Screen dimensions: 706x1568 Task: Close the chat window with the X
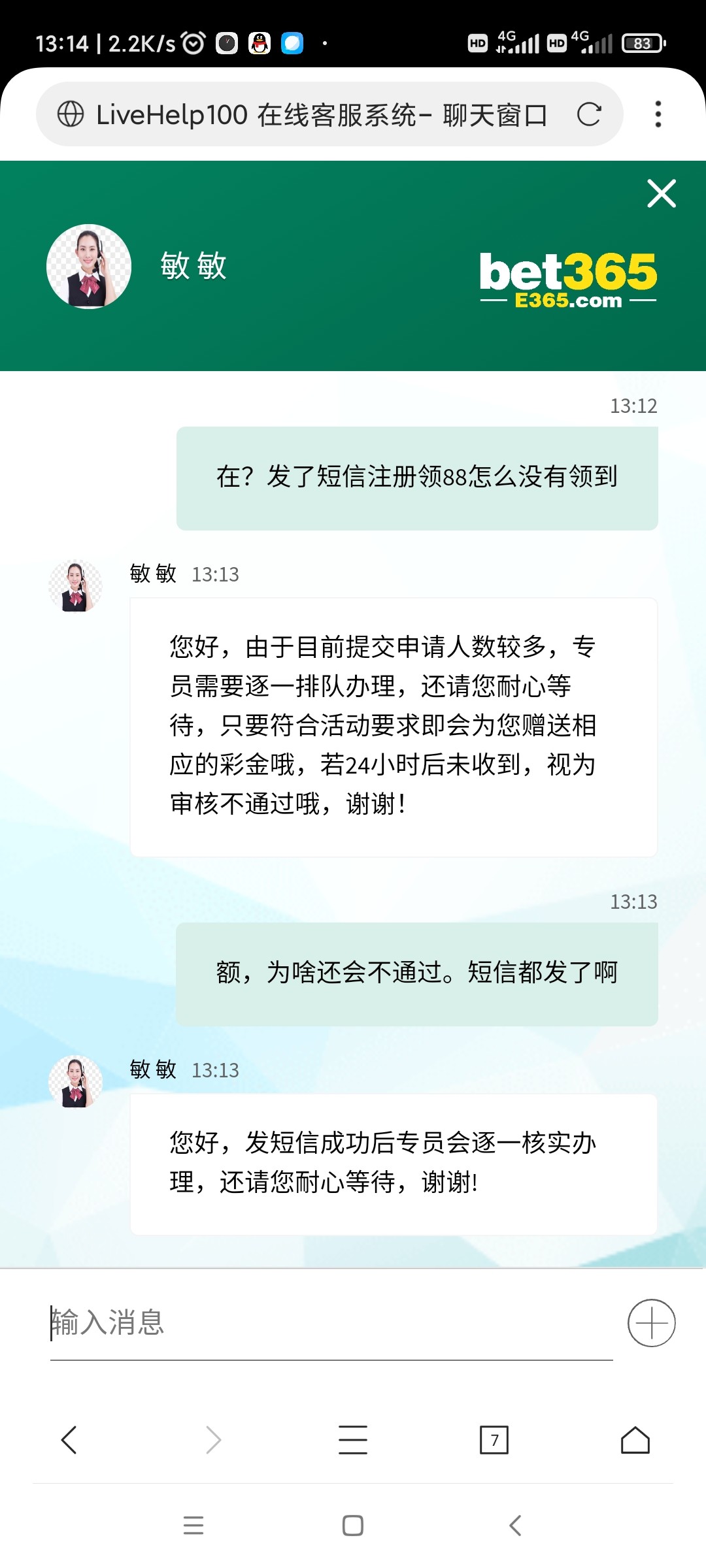click(661, 193)
